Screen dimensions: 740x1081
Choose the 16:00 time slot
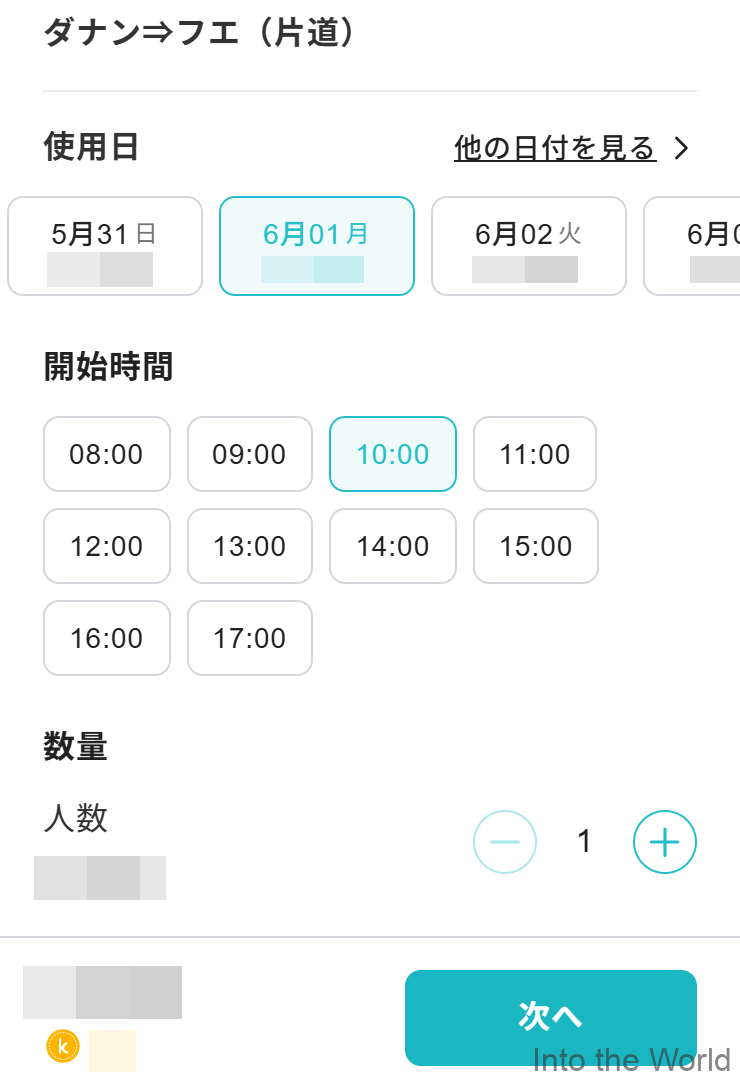point(107,638)
